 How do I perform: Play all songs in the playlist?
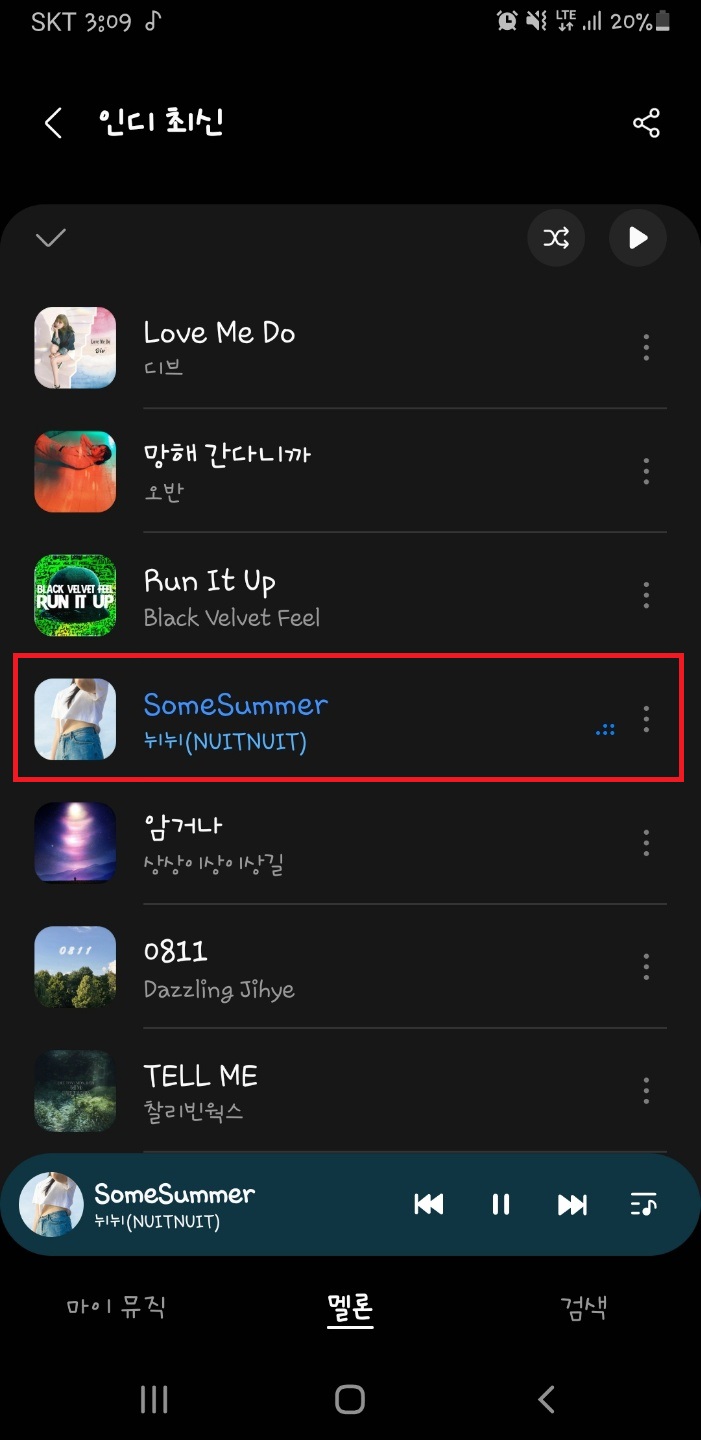[x=637, y=238]
